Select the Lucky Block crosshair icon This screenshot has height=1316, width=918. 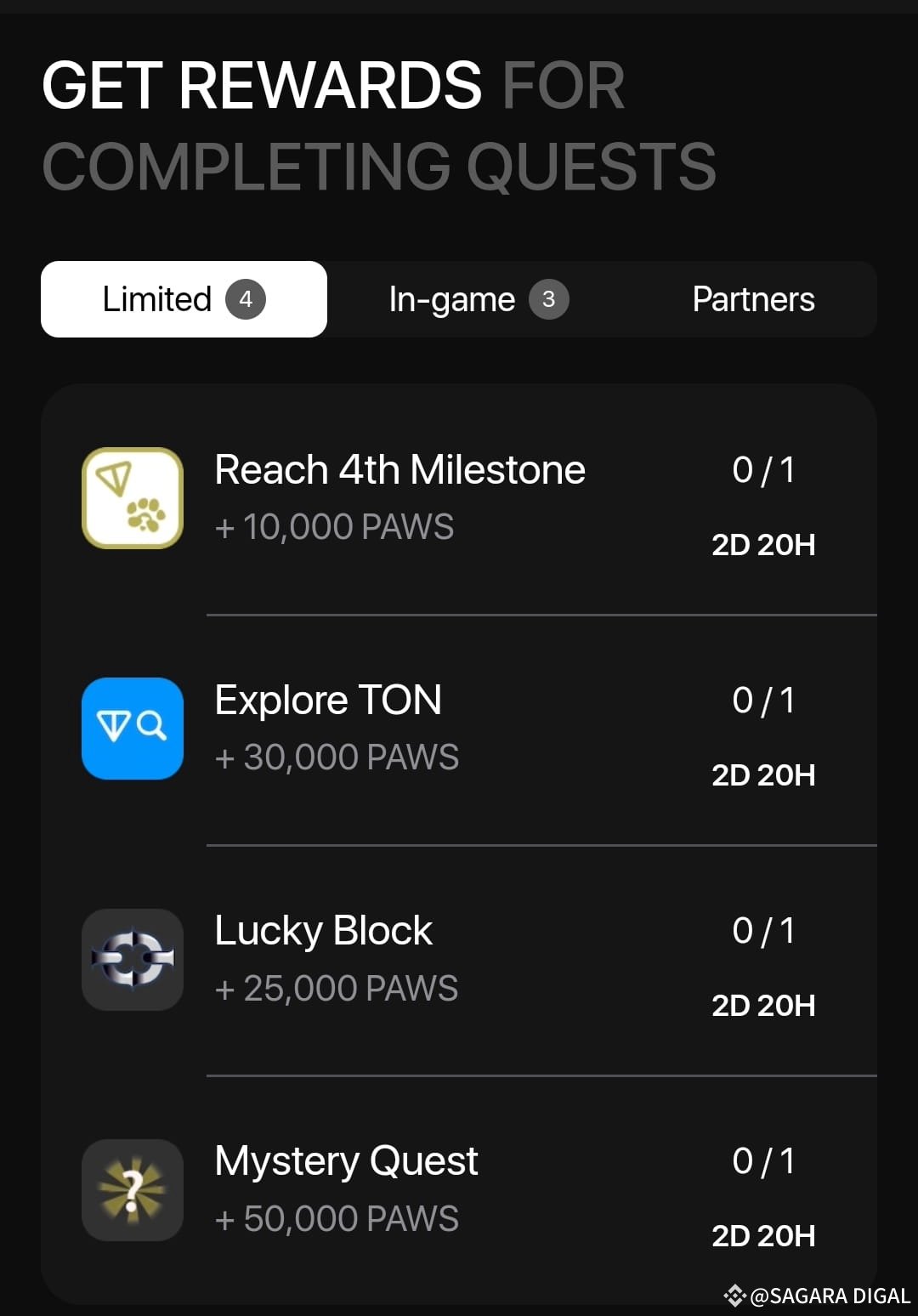point(132,959)
